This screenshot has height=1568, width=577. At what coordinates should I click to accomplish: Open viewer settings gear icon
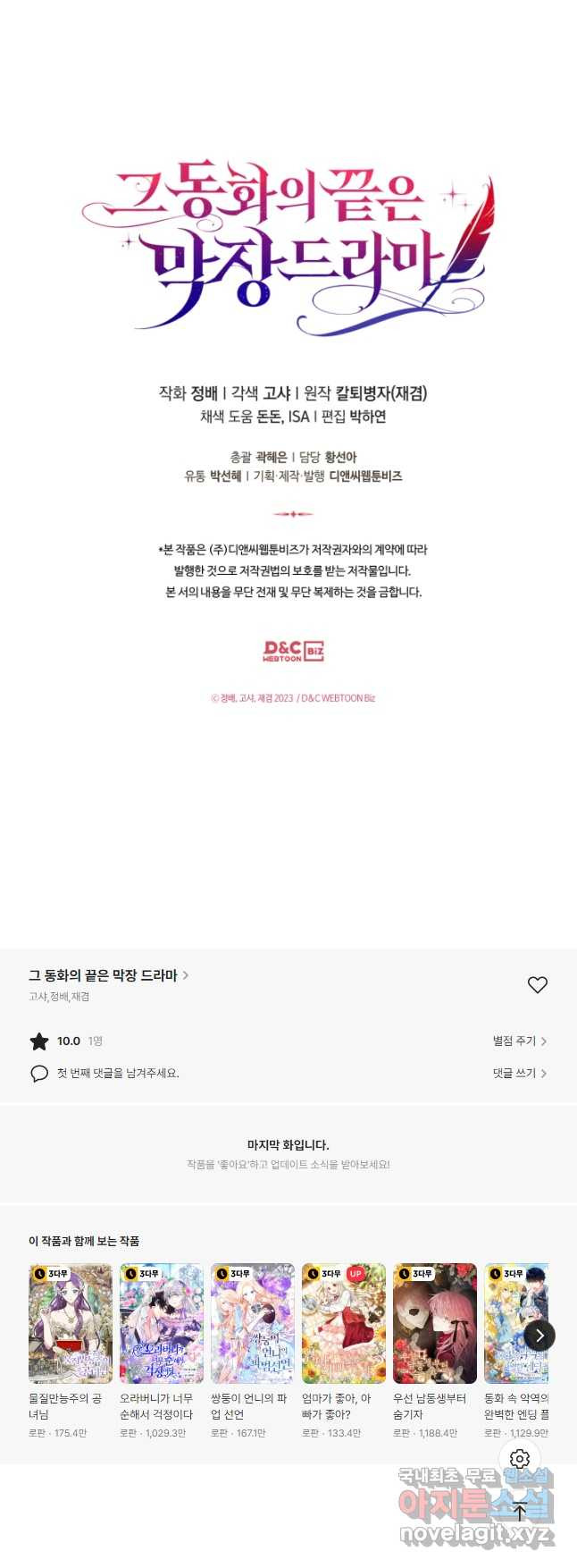520,1459
